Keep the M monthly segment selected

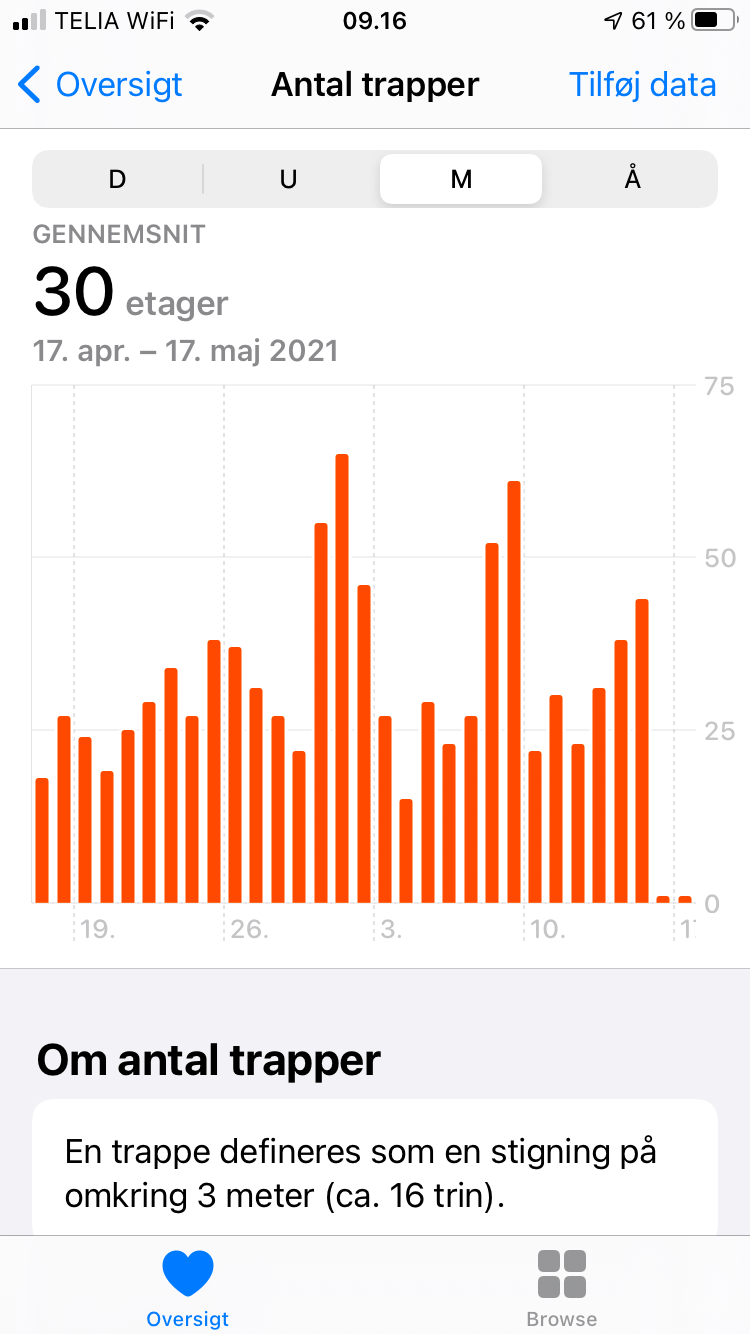(x=460, y=178)
